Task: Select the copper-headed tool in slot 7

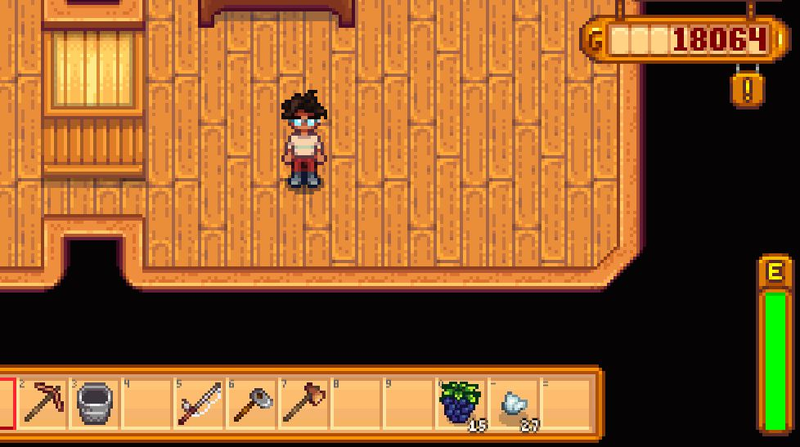Action: point(303,402)
